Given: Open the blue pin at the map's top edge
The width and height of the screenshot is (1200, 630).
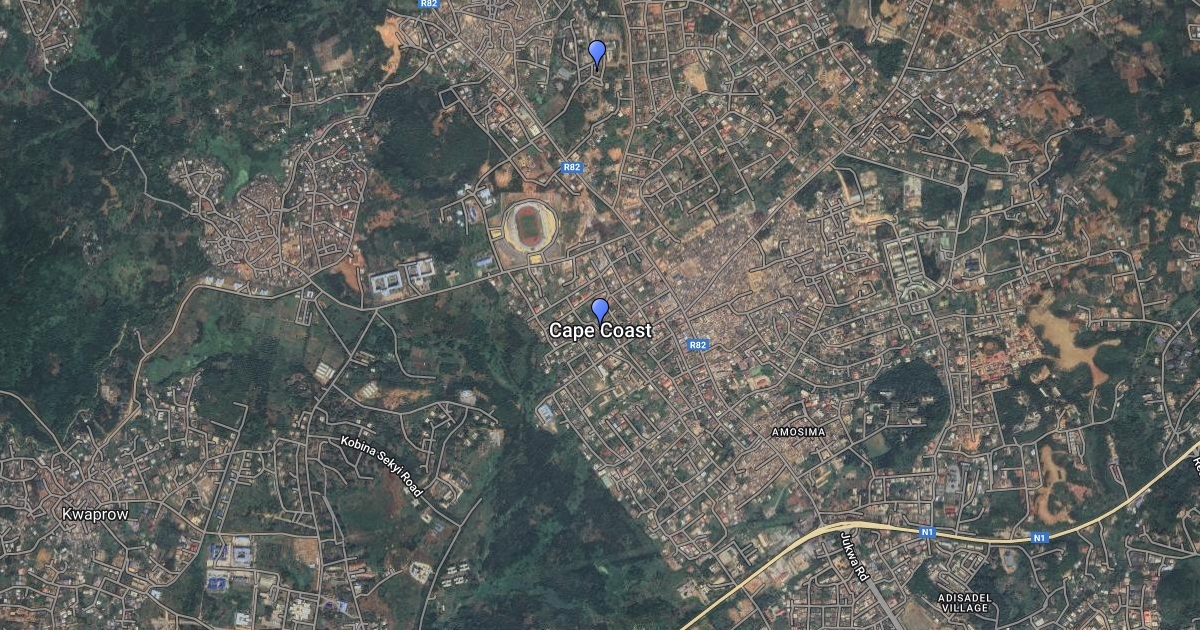Looking at the screenshot, I should [597, 51].
